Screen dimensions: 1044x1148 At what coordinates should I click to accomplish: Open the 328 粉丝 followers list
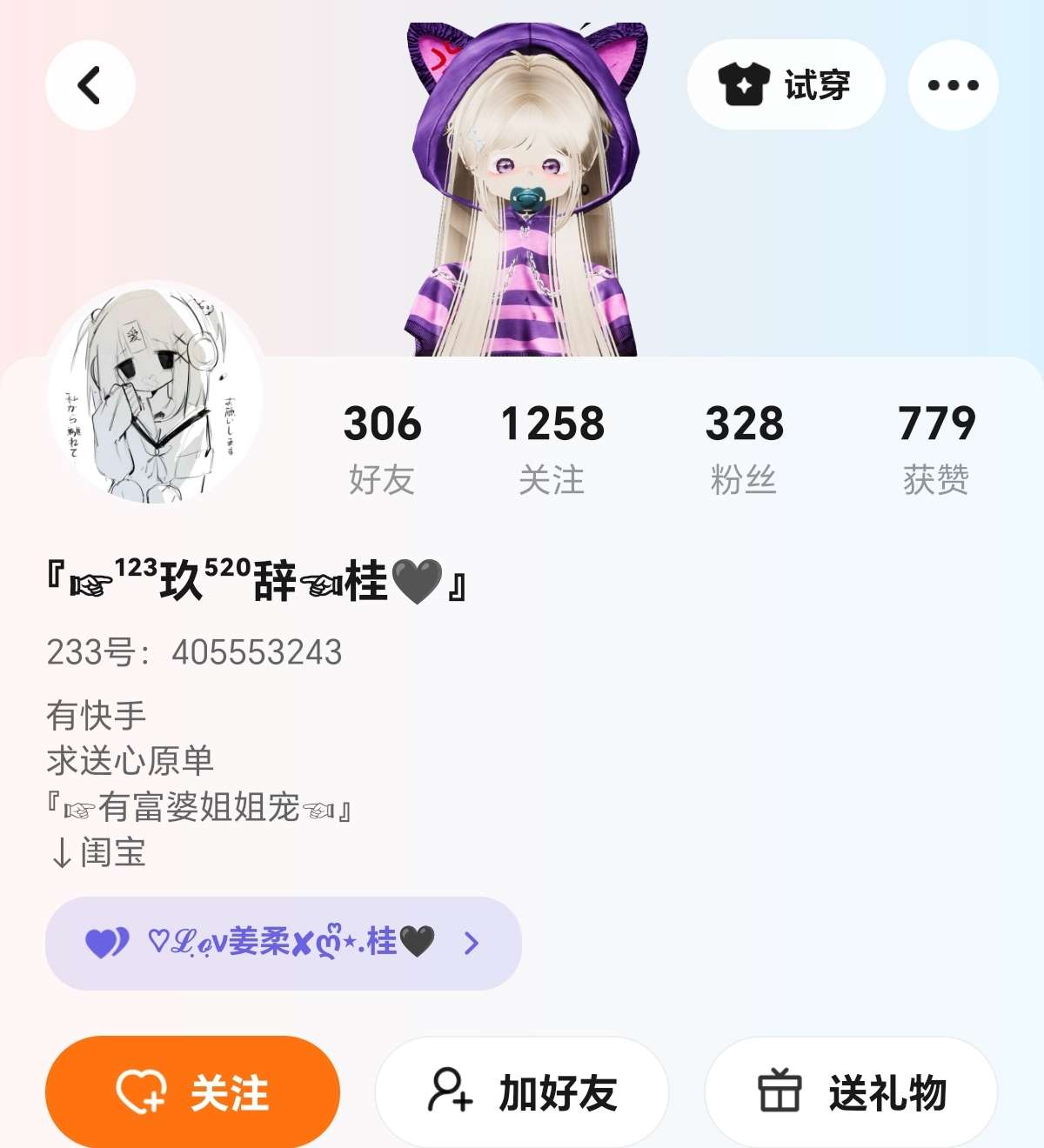pyautogui.click(x=744, y=447)
